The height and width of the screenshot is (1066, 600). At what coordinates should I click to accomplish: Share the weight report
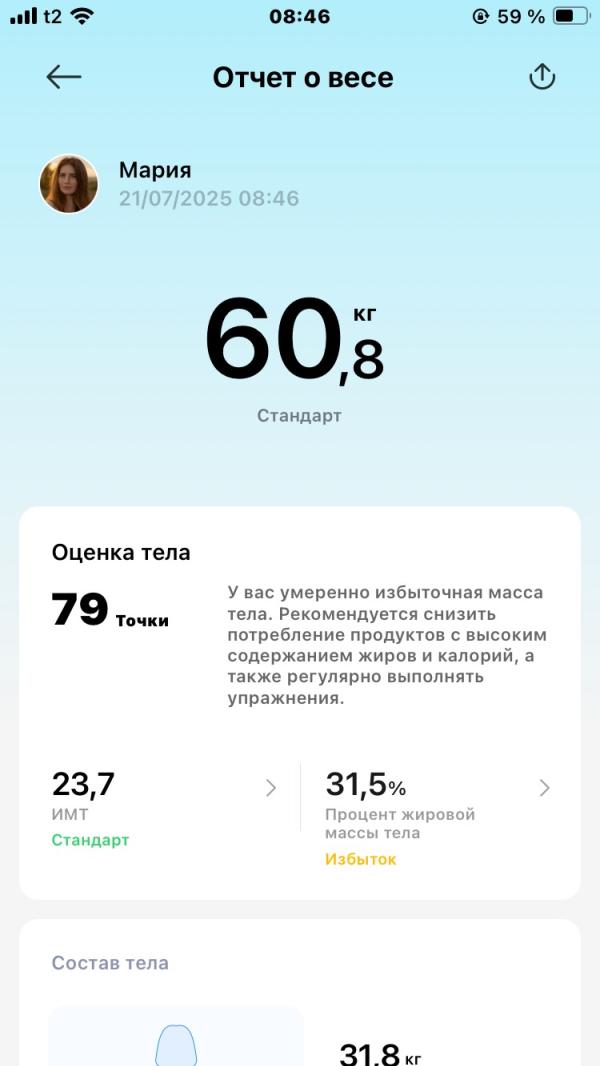[x=542, y=77]
